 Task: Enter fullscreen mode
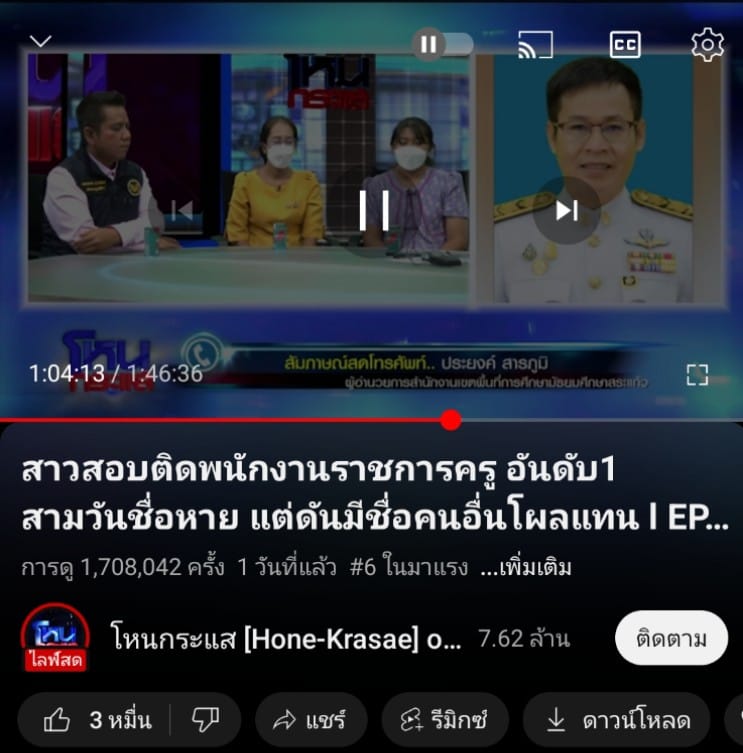[697, 375]
